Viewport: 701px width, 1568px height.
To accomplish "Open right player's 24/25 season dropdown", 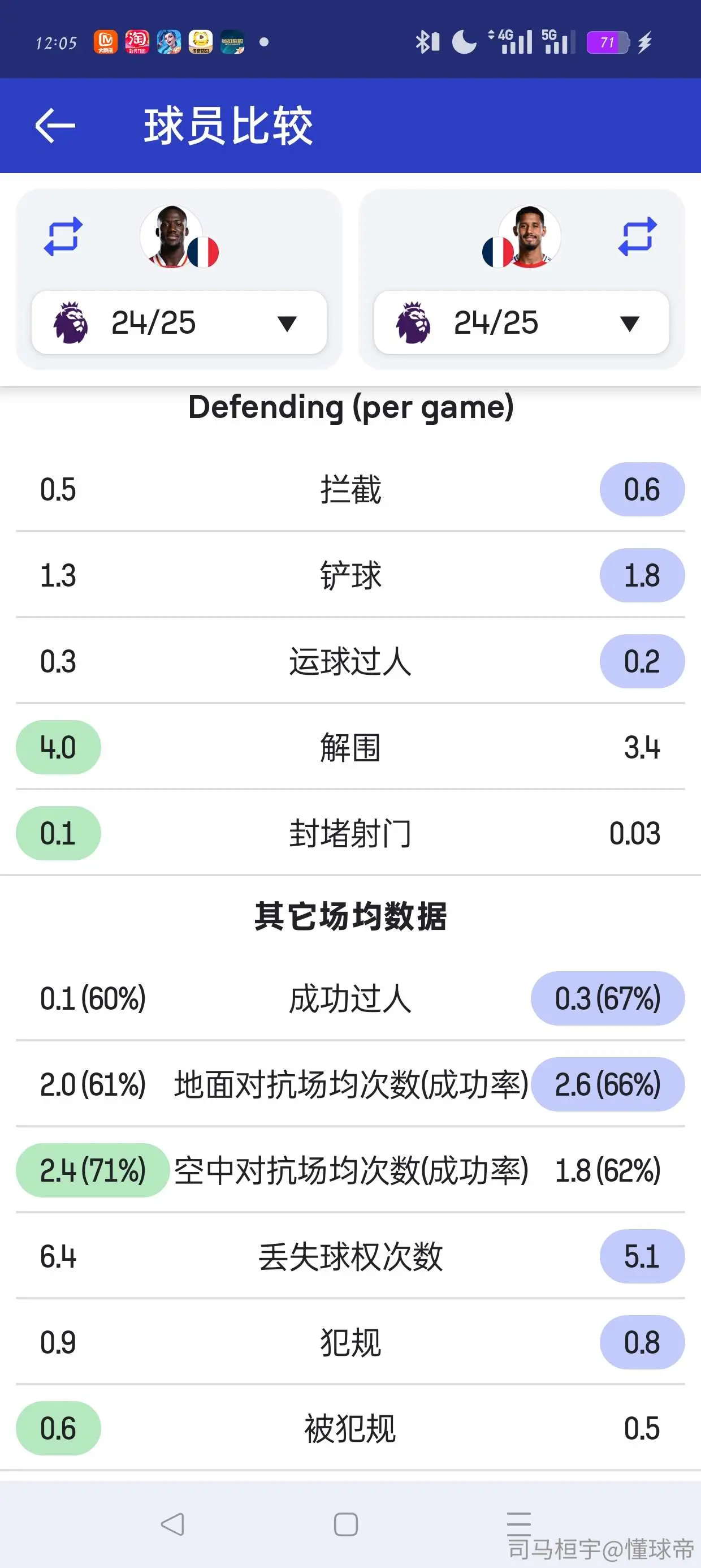I will click(521, 322).
